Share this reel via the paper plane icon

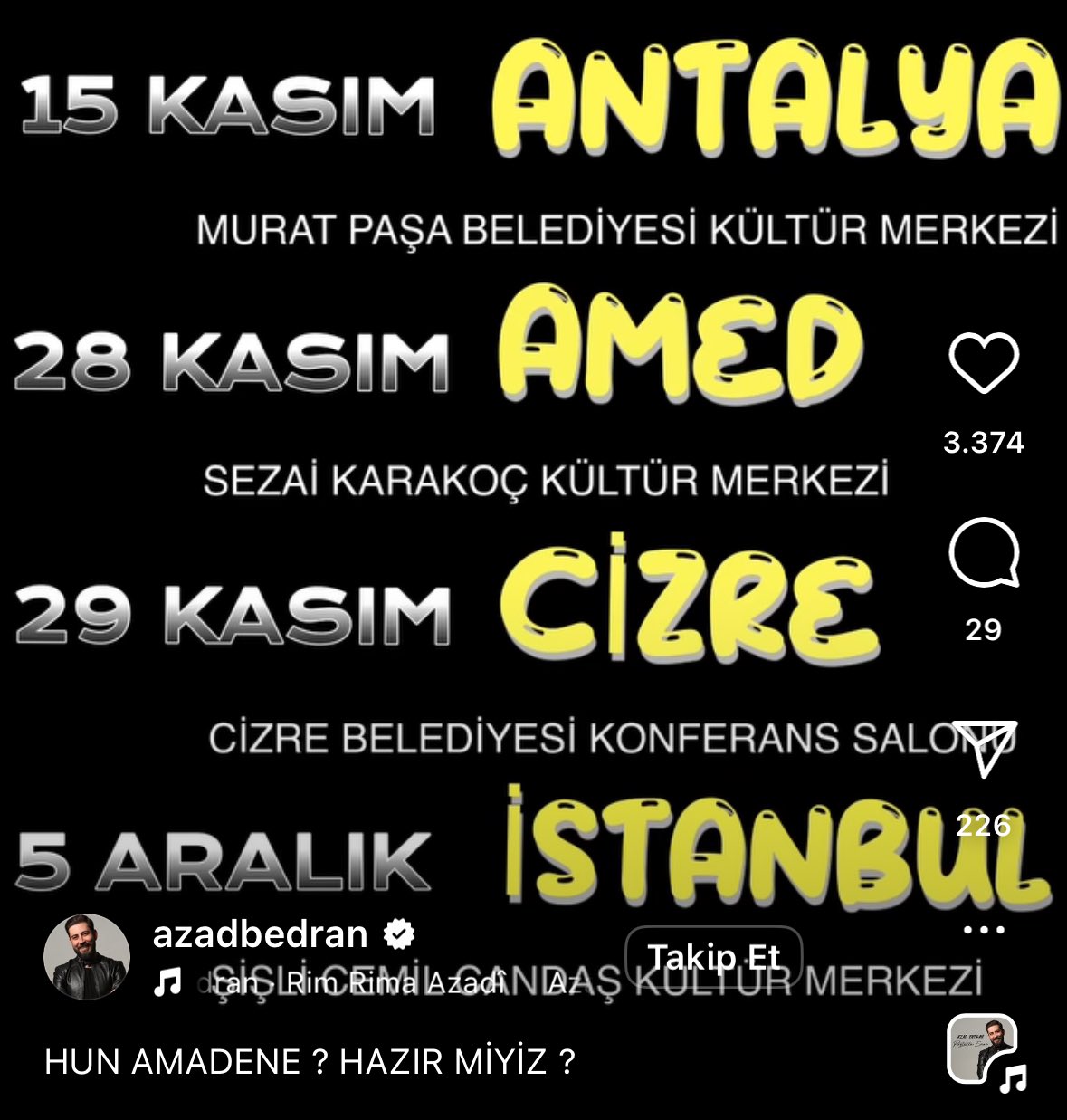984,748
